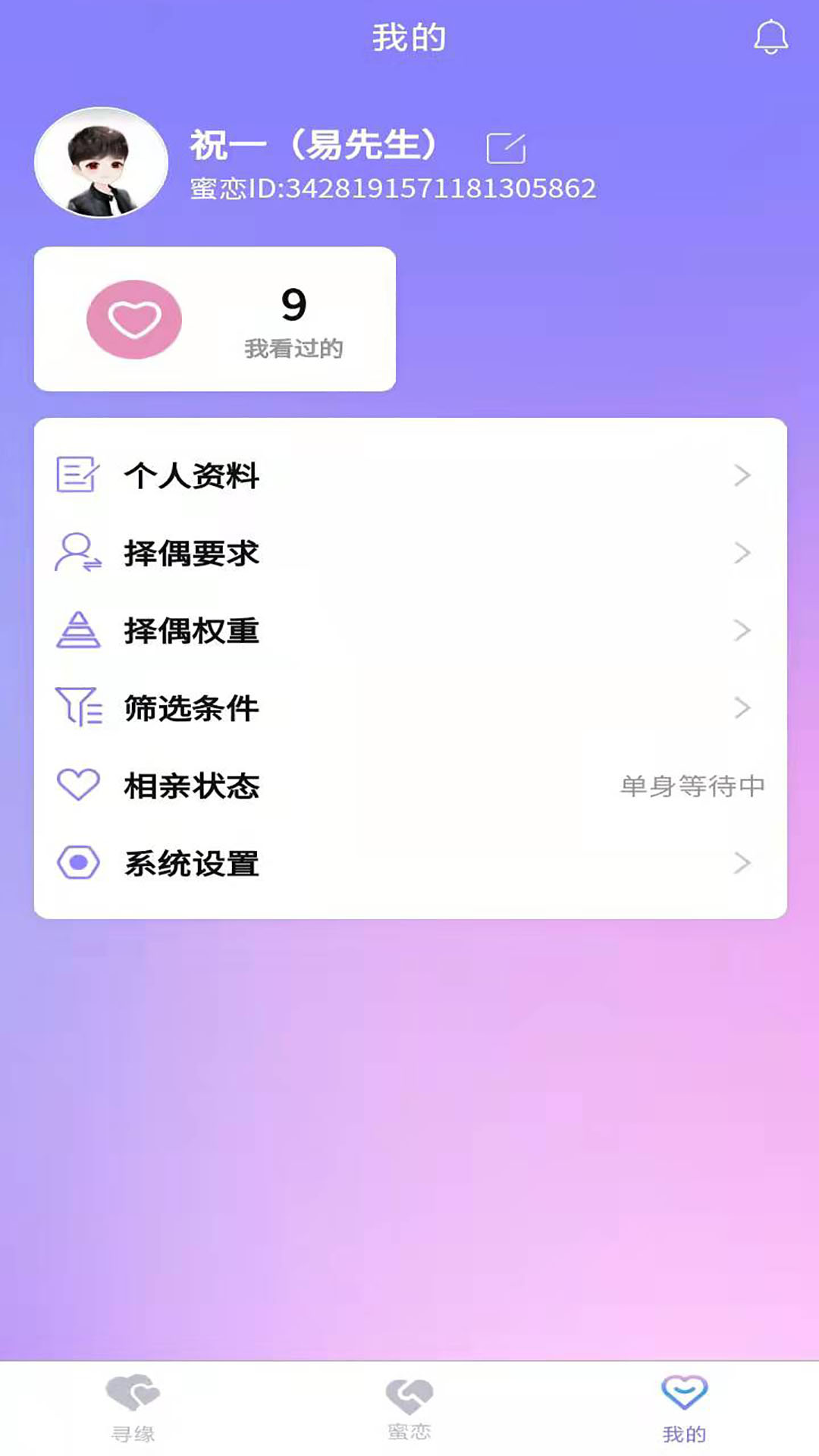
Task: Change 相亲状态 dating status
Action: 409,786
